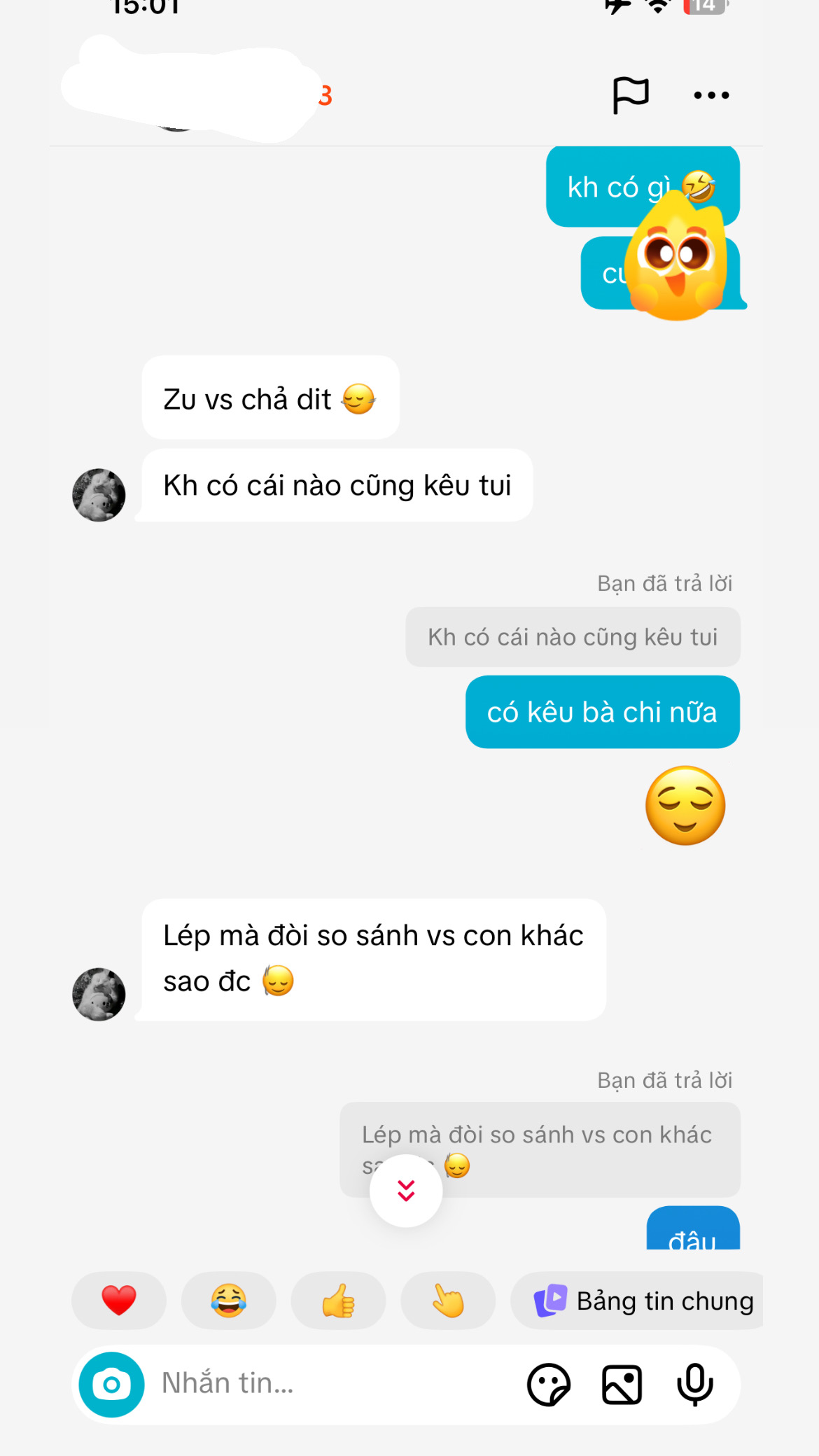Open the three-dot more options menu
The width and height of the screenshot is (819, 1456).
(x=711, y=95)
